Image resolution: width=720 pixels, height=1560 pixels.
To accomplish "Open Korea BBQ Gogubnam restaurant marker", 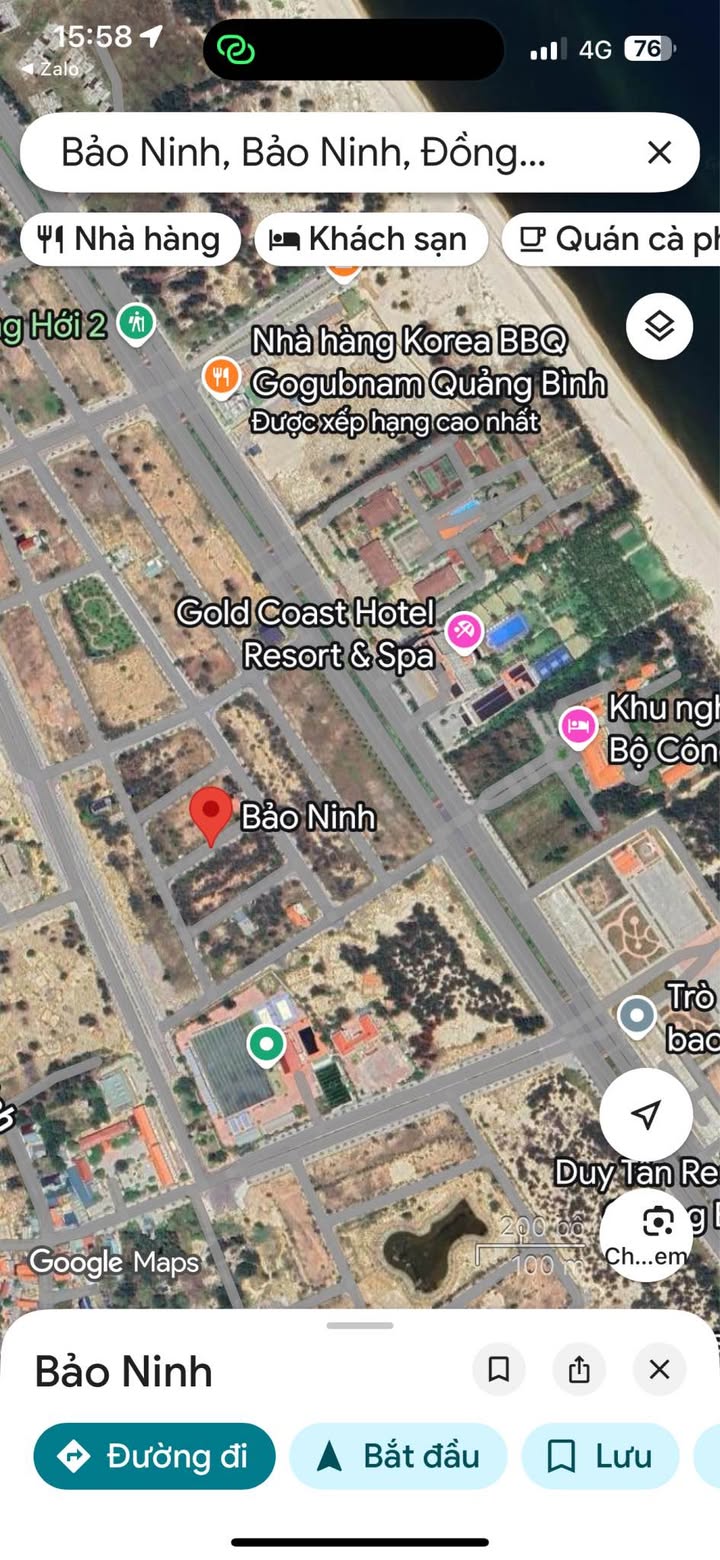I will click(x=220, y=377).
